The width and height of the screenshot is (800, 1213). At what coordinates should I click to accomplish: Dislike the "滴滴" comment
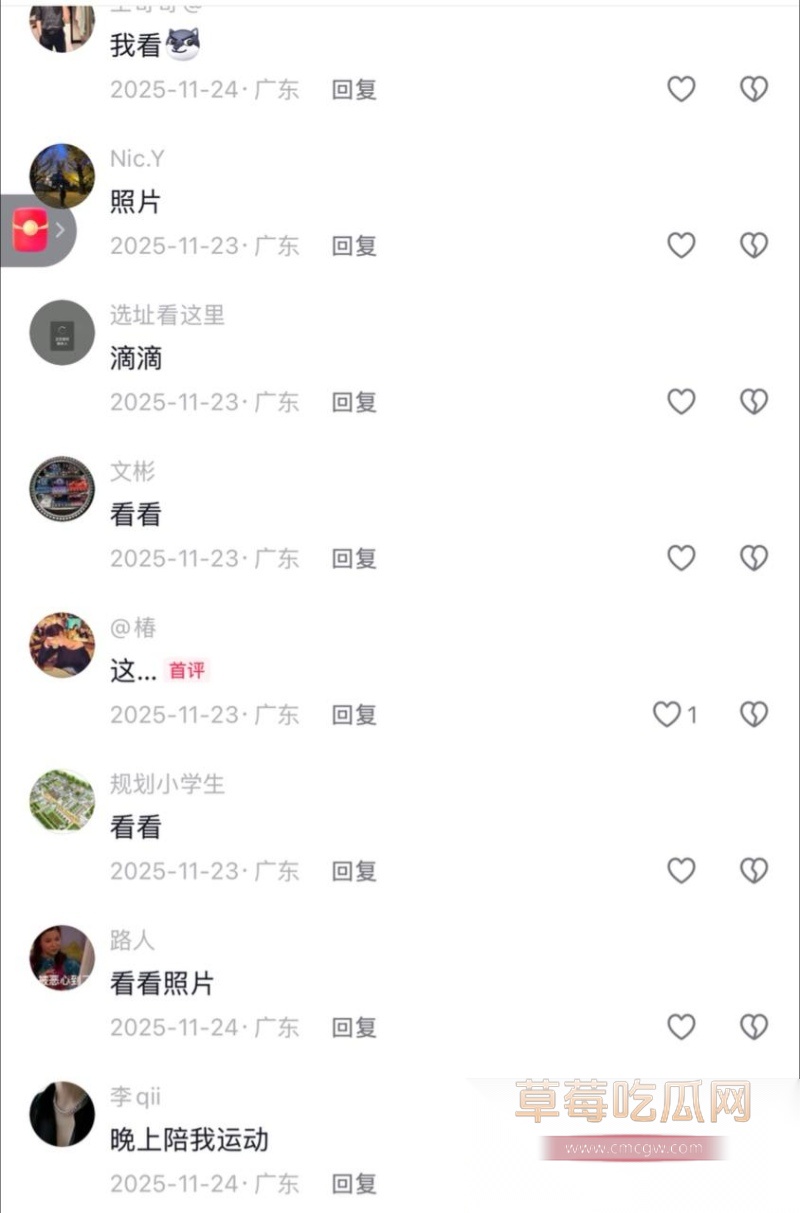(x=753, y=402)
